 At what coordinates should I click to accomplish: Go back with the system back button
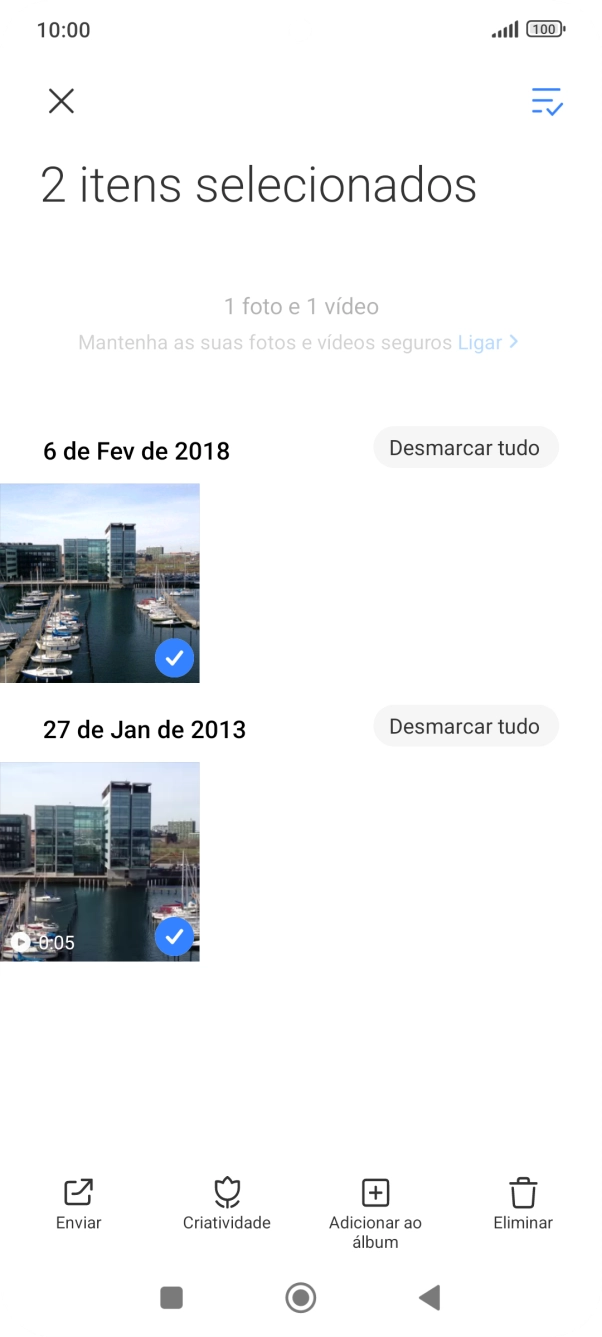tap(430, 1298)
